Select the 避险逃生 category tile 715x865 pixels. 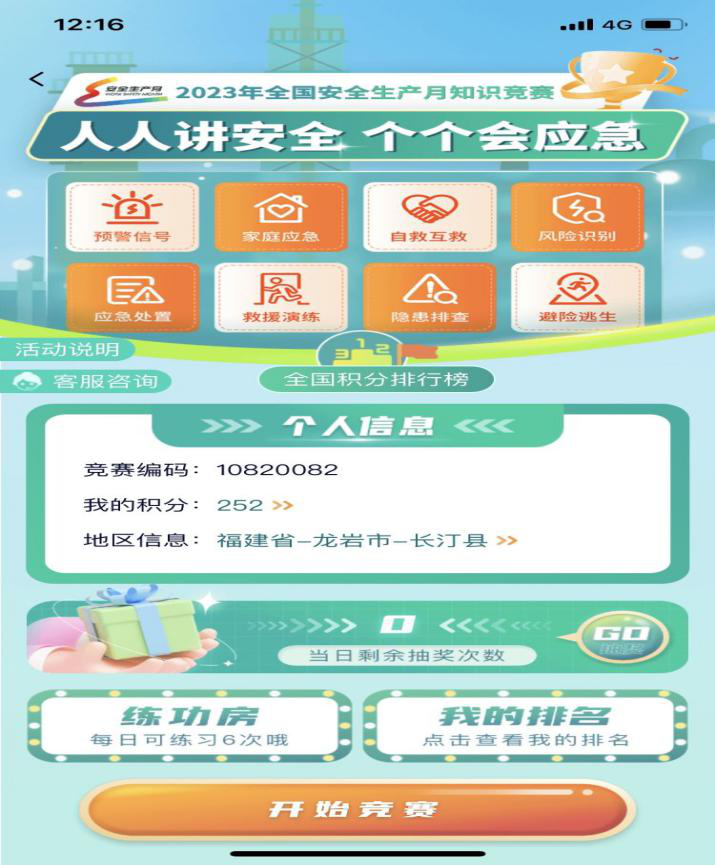pos(577,297)
